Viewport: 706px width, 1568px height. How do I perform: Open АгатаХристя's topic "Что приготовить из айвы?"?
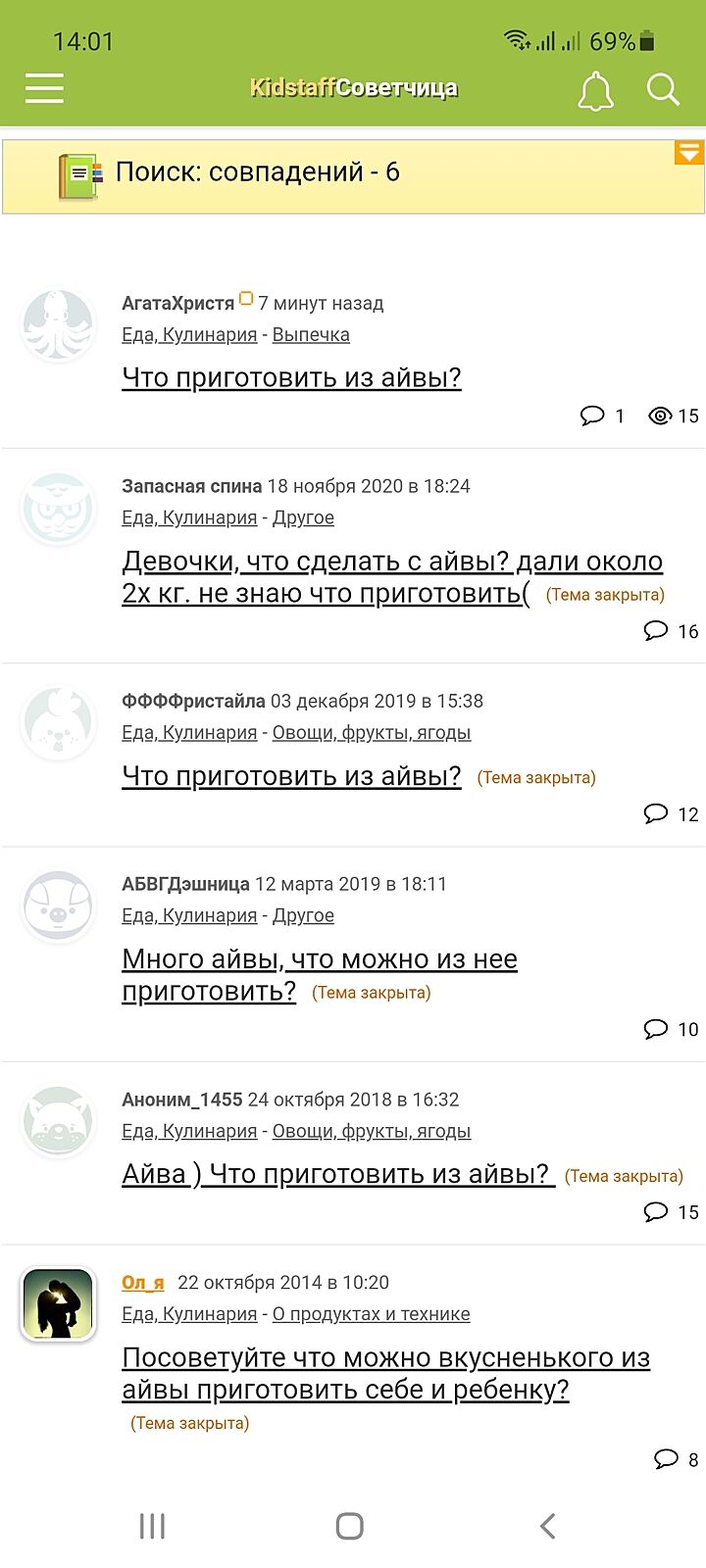coord(291,377)
